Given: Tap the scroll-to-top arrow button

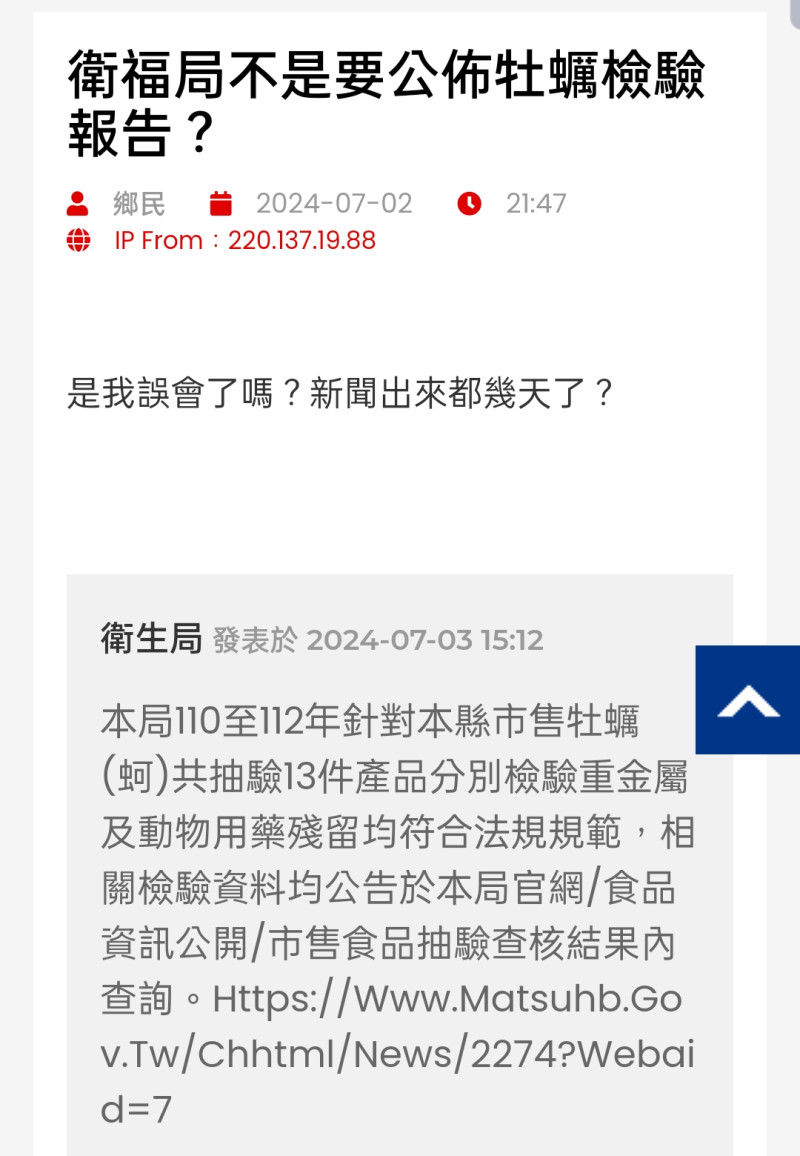Looking at the screenshot, I should (x=748, y=700).
